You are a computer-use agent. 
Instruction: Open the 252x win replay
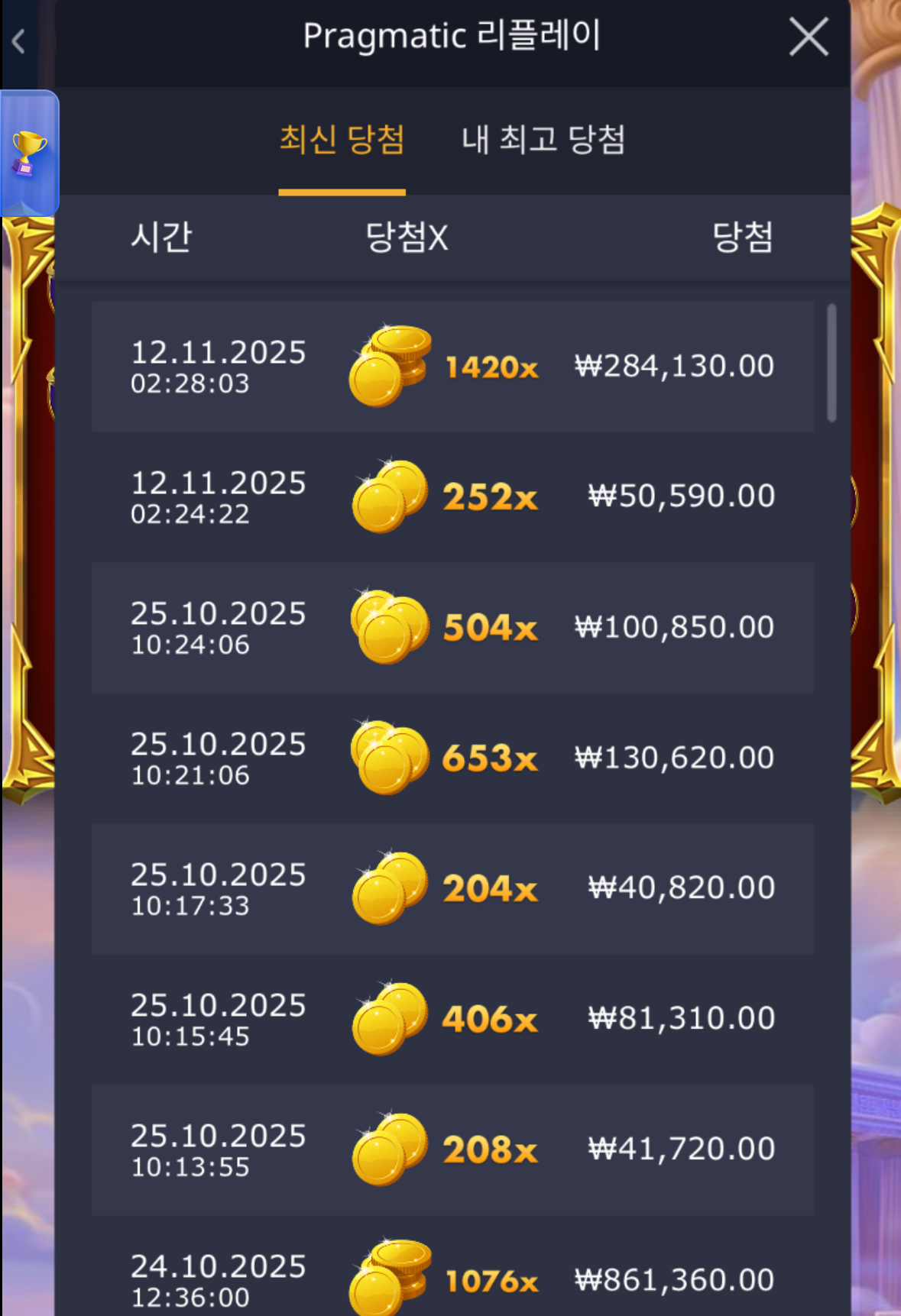pos(452,497)
